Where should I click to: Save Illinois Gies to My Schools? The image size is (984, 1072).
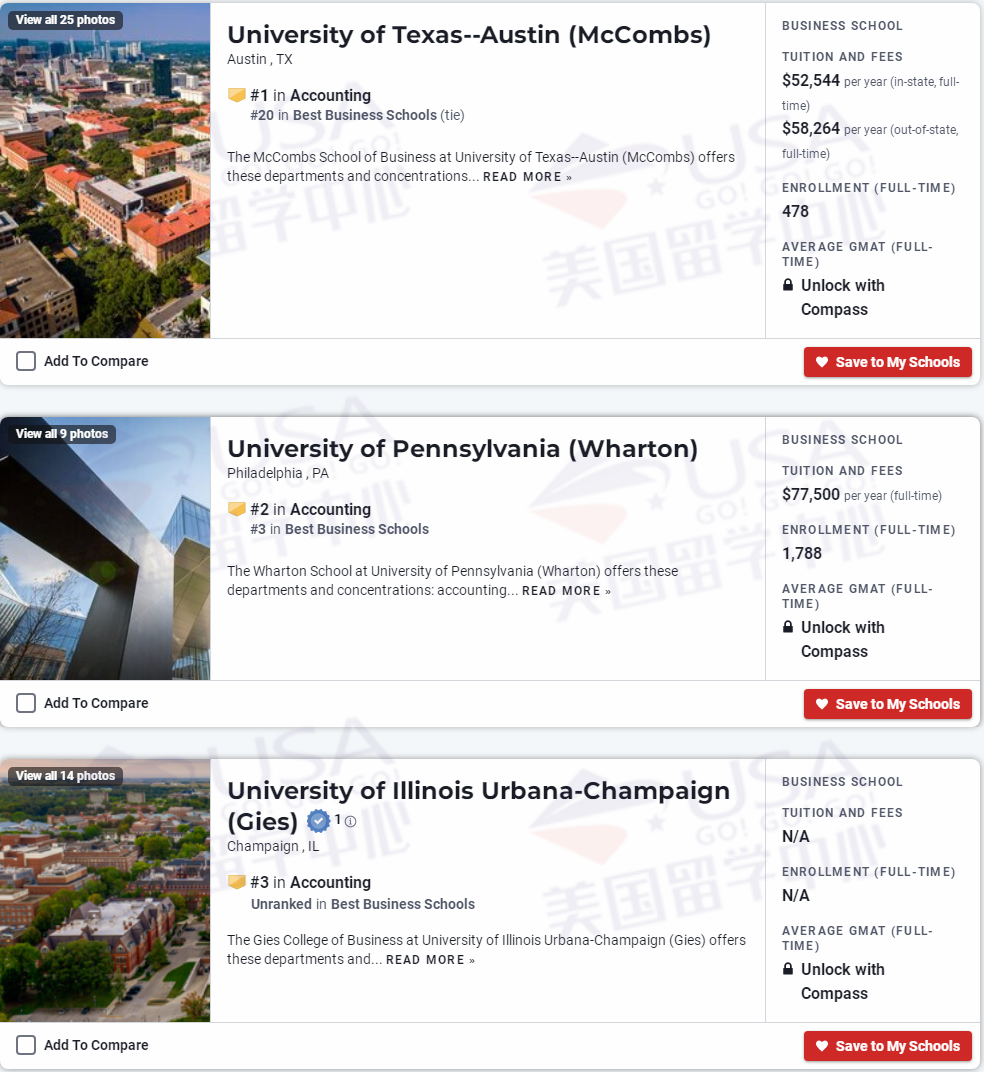click(887, 1046)
